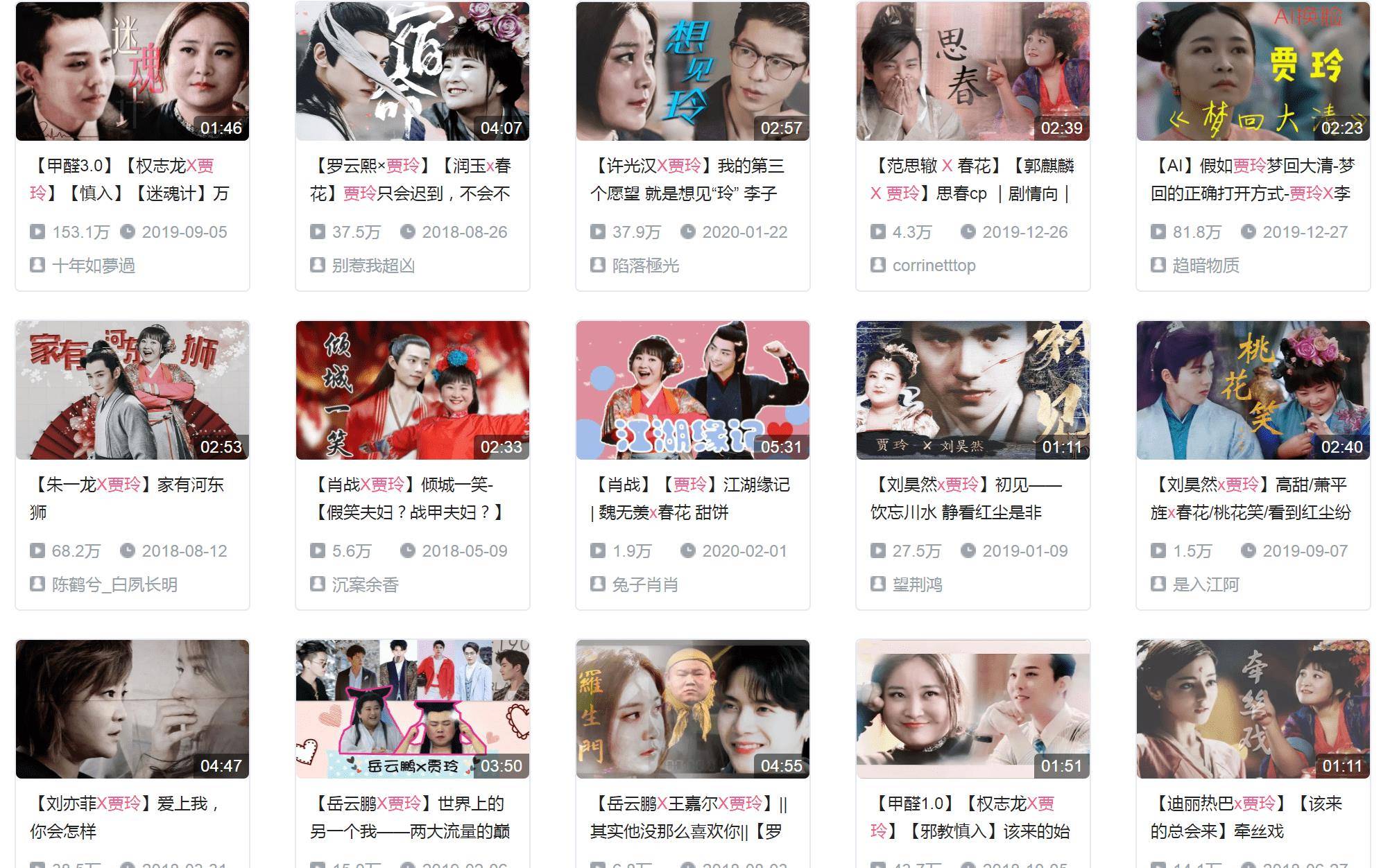Screen dimensions: 1381x868
Task: Open the 江湖缘记 魏无羡x春花 video
Action: click(692, 390)
